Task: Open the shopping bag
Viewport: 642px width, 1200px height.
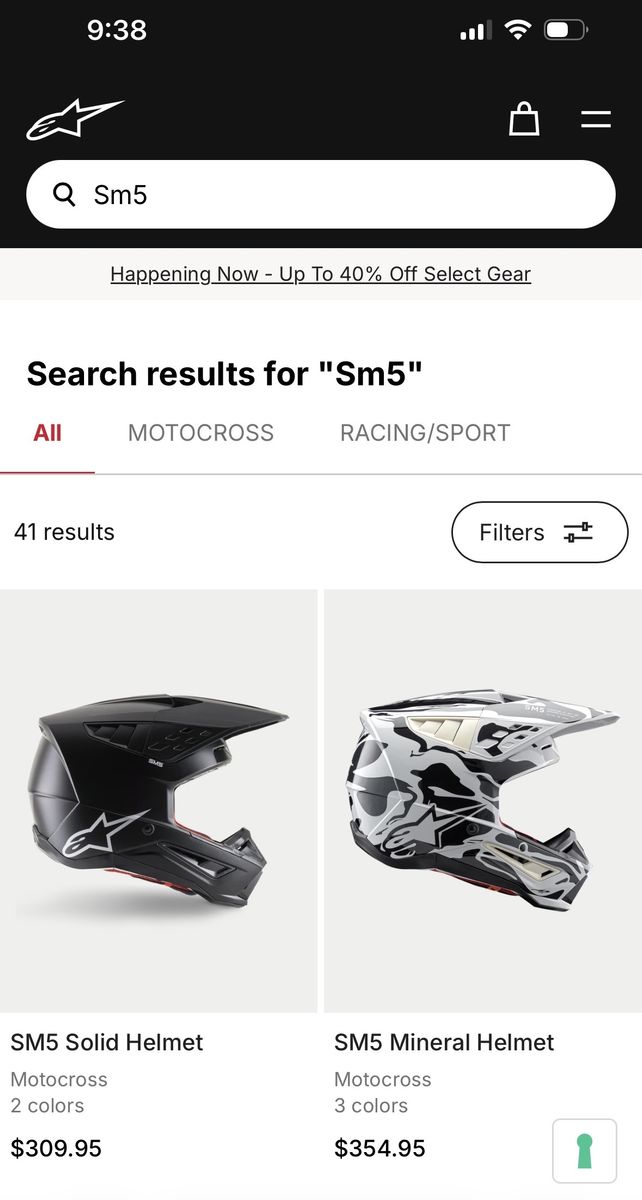Action: tap(524, 120)
